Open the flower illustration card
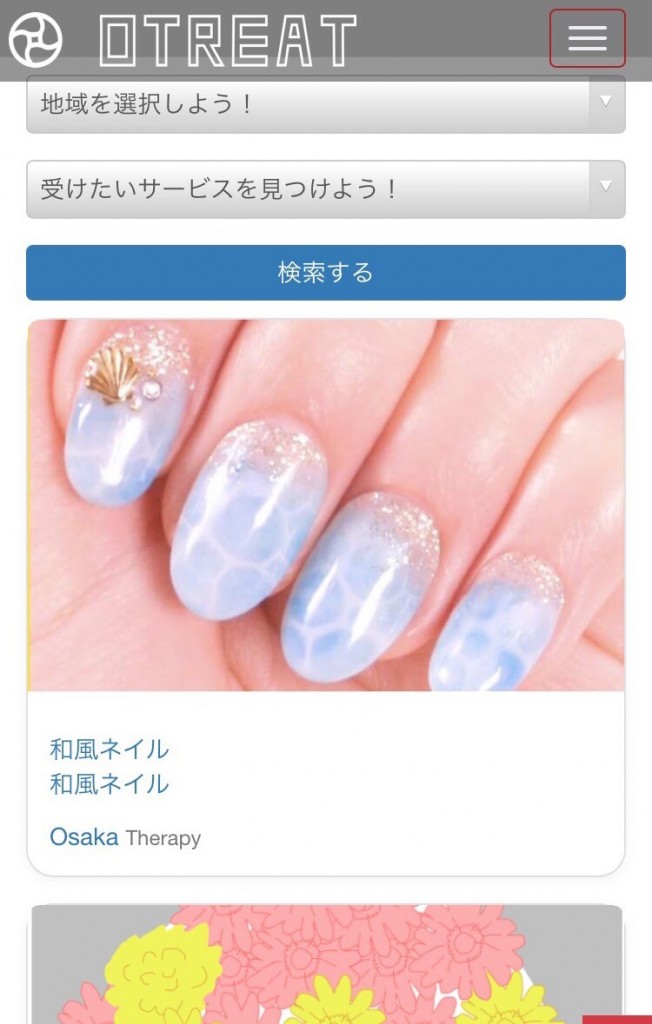This screenshot has width=652, height=1024. (x=325, y=965)
